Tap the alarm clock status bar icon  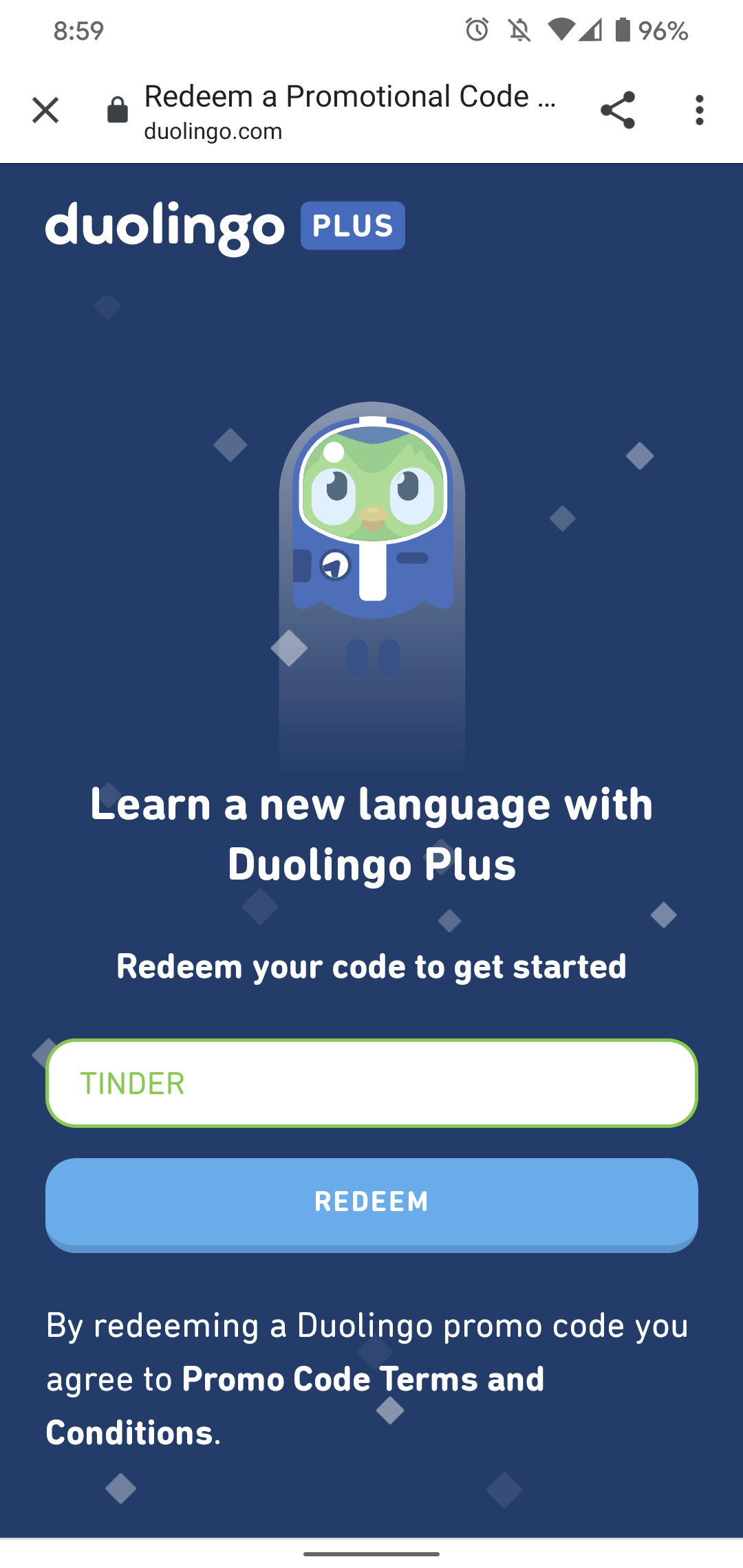pyautogui.click(x=475, y=30)
